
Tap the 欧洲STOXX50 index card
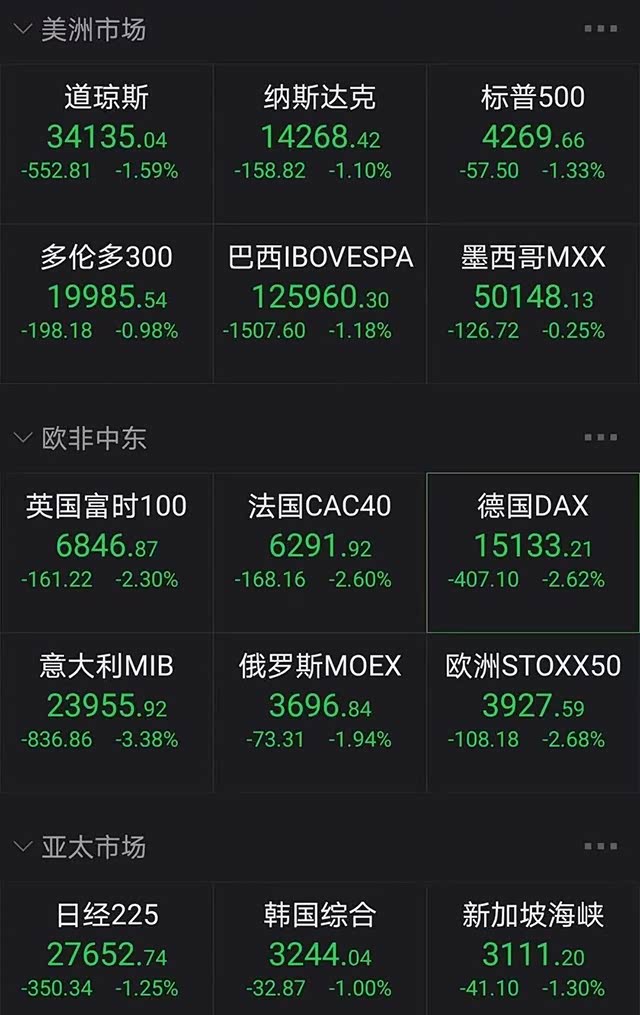click(x=532, y=704)
